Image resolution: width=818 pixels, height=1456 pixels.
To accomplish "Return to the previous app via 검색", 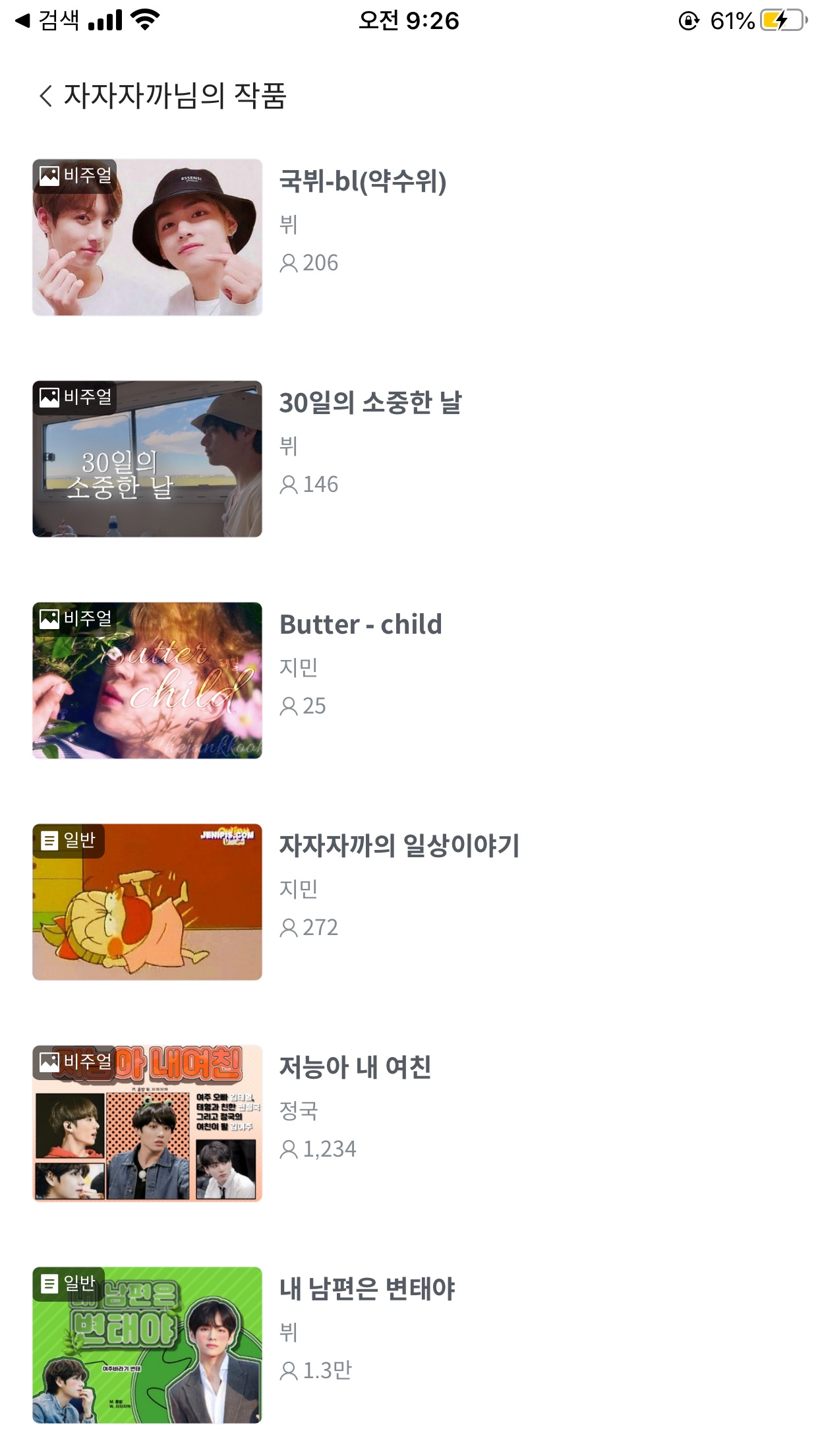I will (47, 21).
